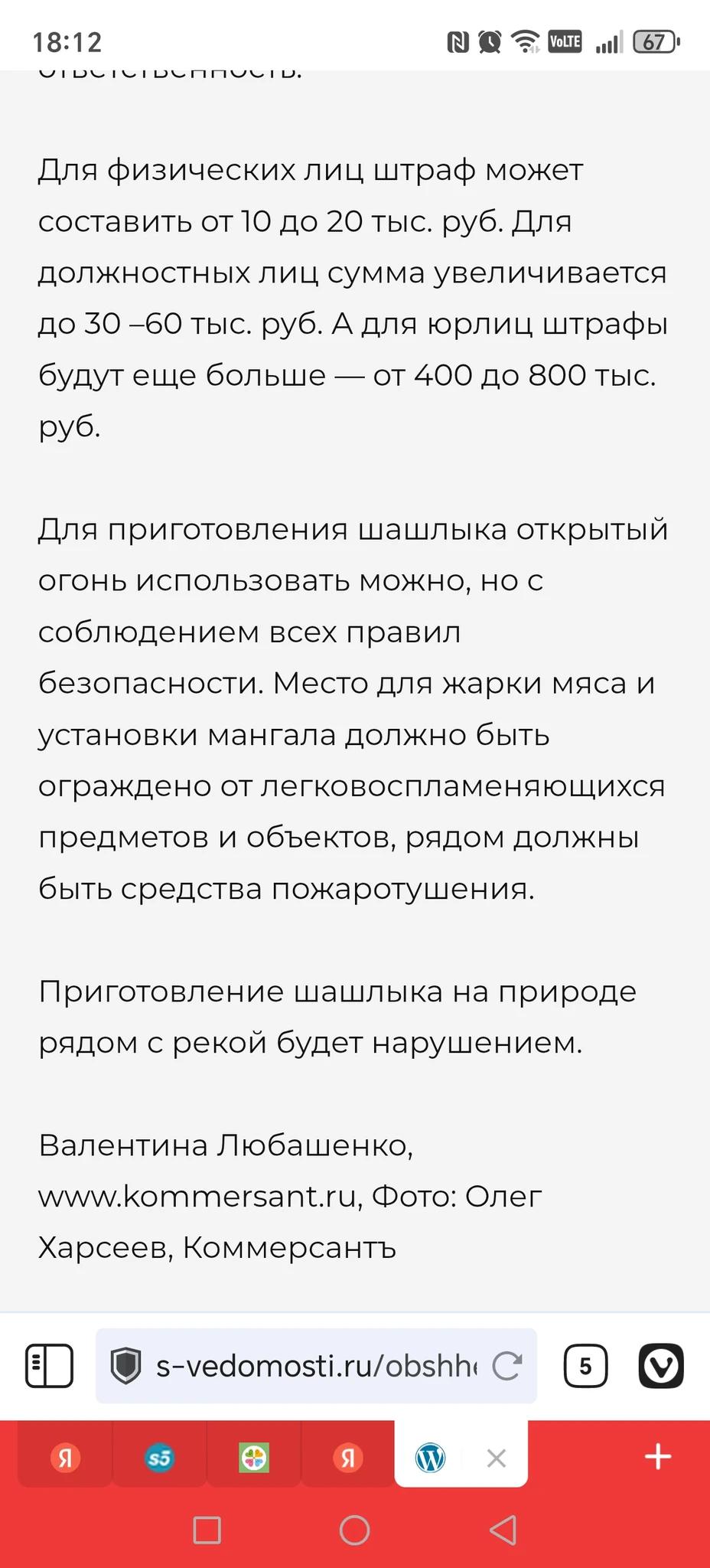Screen dimensions: 710x1568
Task: Switch to the second Yandex tab
Action: coord(348,1458)
